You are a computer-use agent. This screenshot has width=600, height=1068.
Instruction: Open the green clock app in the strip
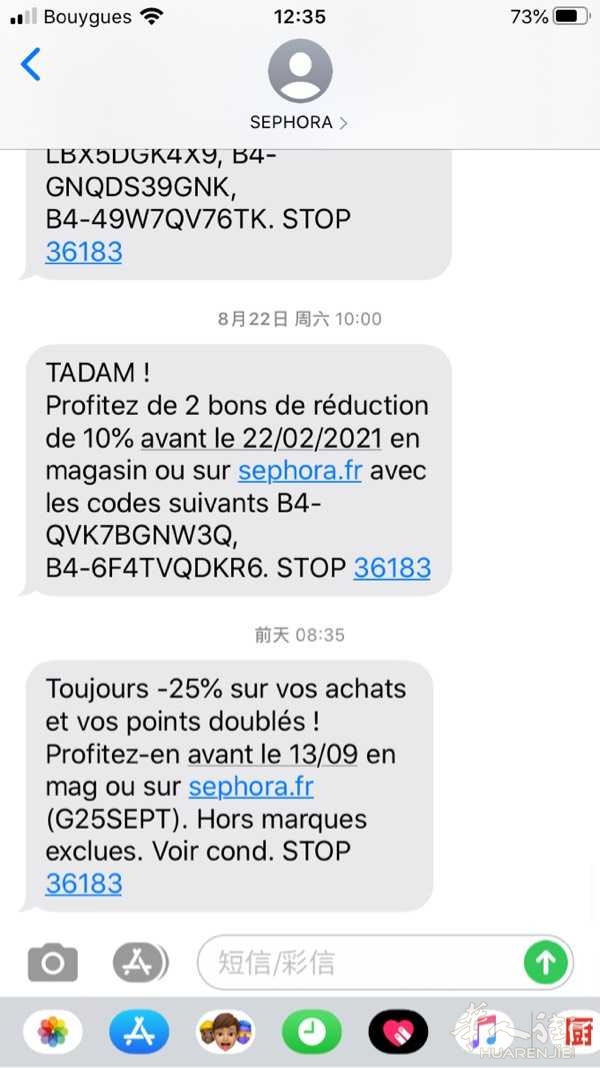(312, 1031)
